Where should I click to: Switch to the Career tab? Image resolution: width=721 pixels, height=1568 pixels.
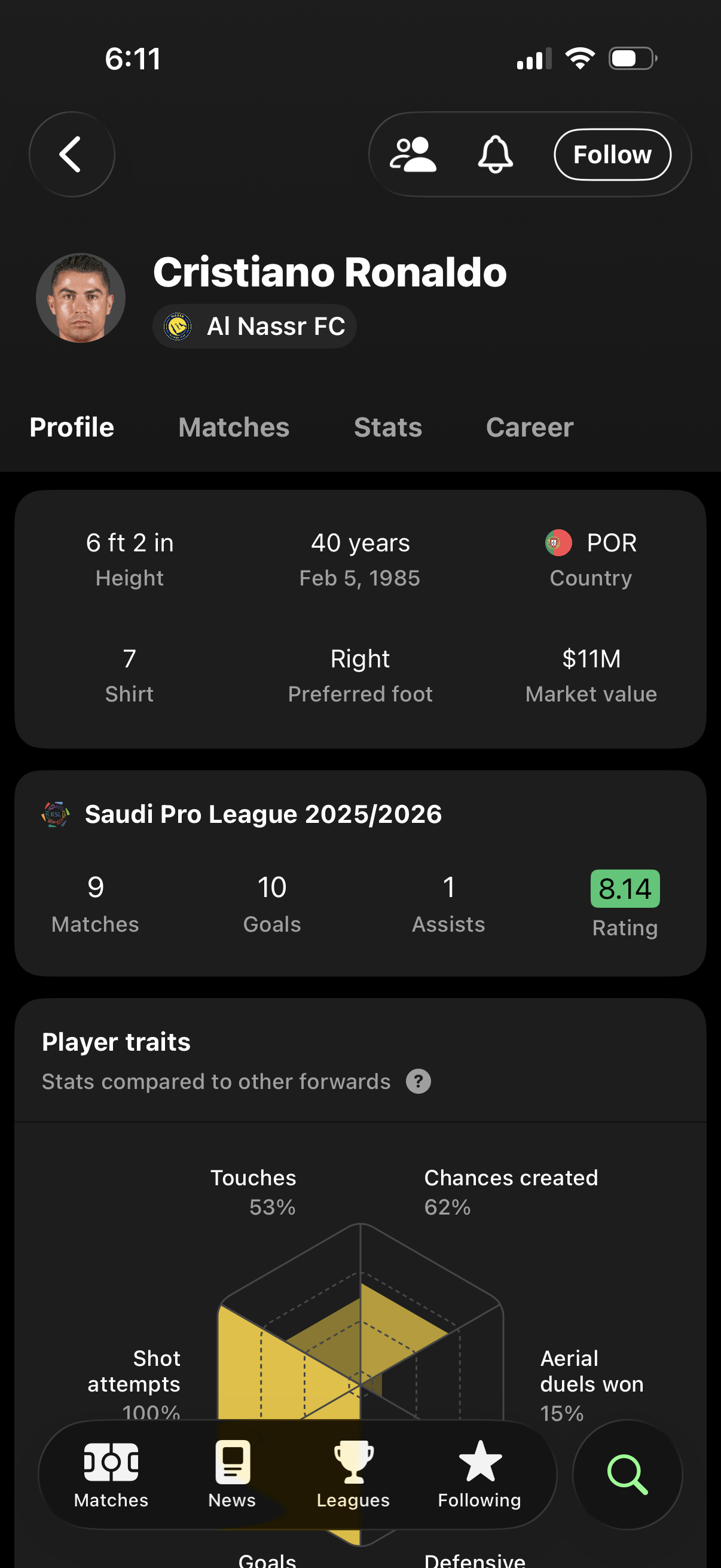529,428
